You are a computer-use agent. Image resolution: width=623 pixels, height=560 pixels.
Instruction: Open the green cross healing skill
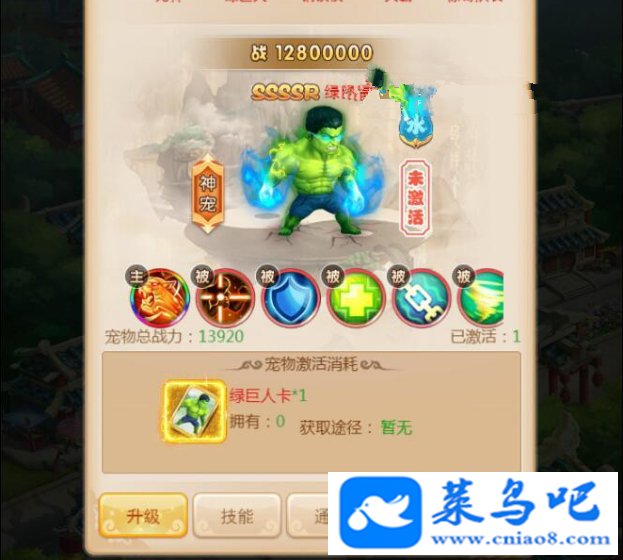(355, 297)
